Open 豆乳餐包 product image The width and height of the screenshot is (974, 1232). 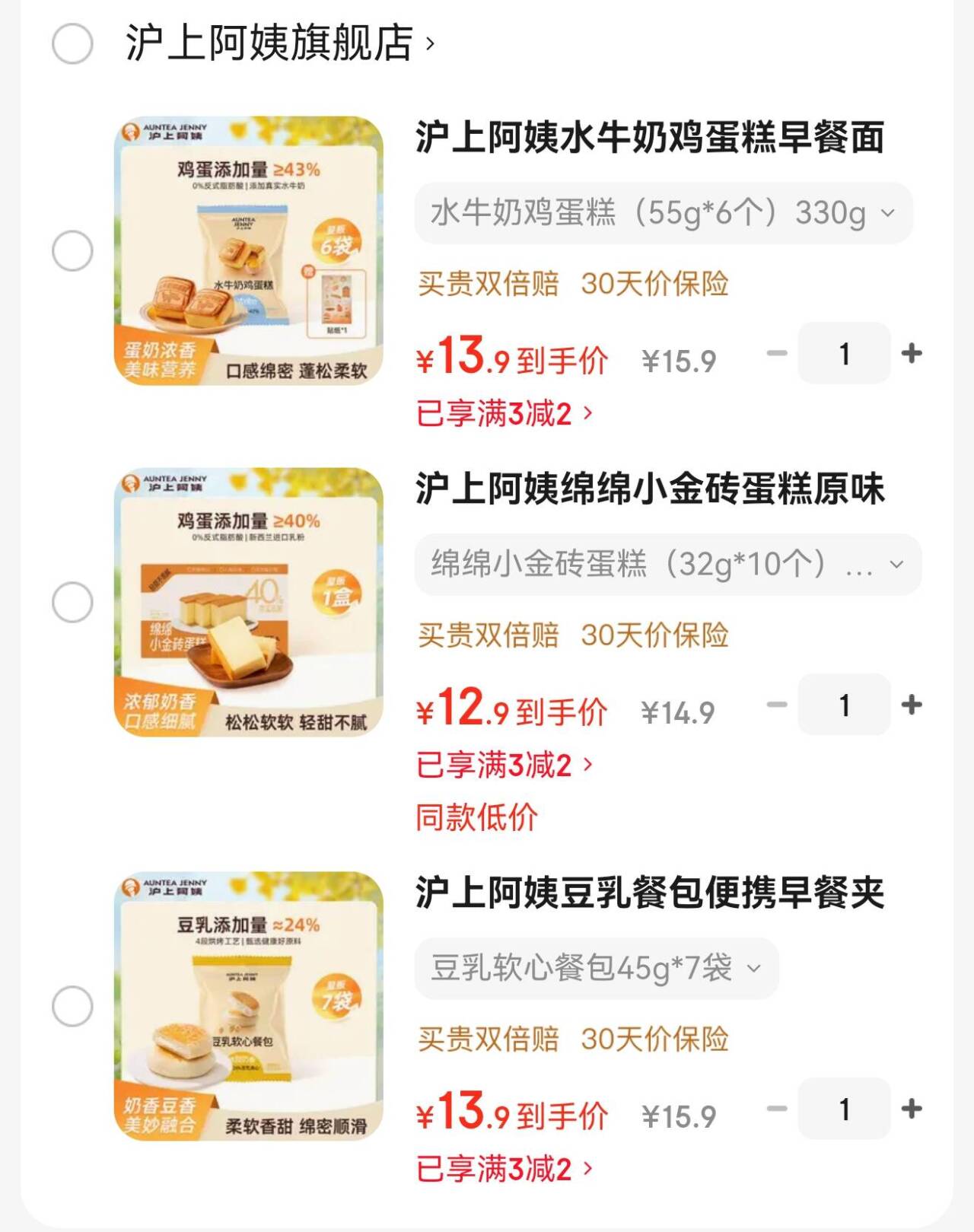click(249, 1006)
